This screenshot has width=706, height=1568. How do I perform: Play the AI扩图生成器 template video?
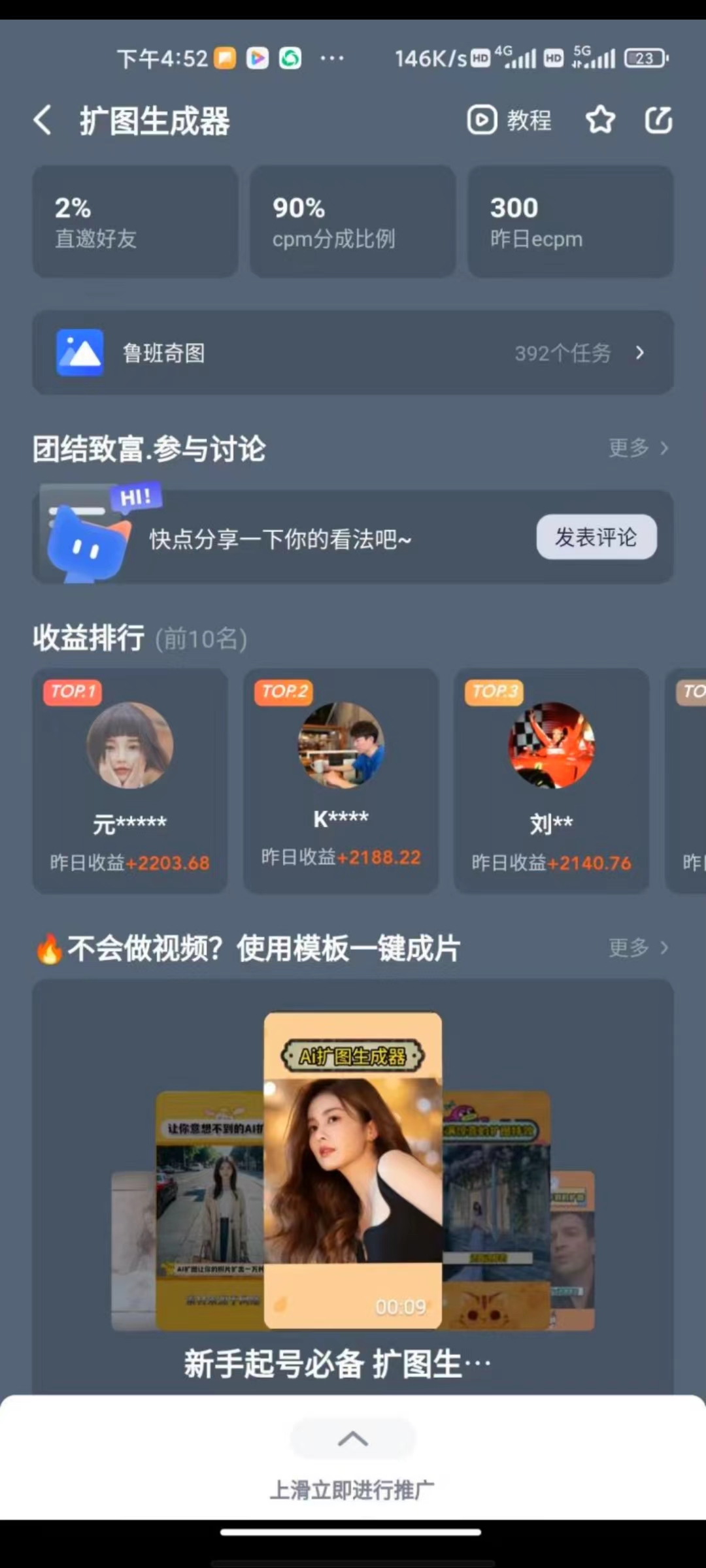point(353,1169)
